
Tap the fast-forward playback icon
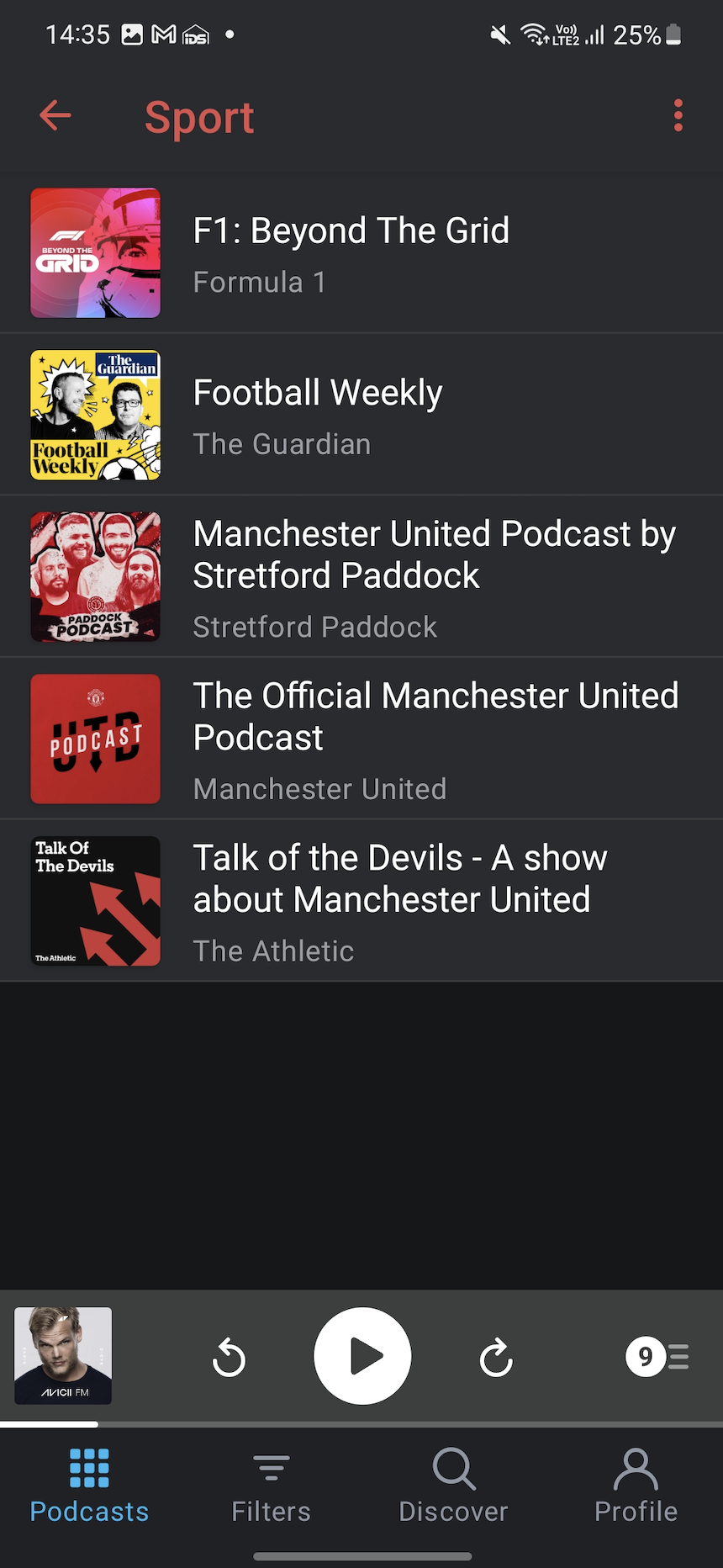pos(495,1356)
